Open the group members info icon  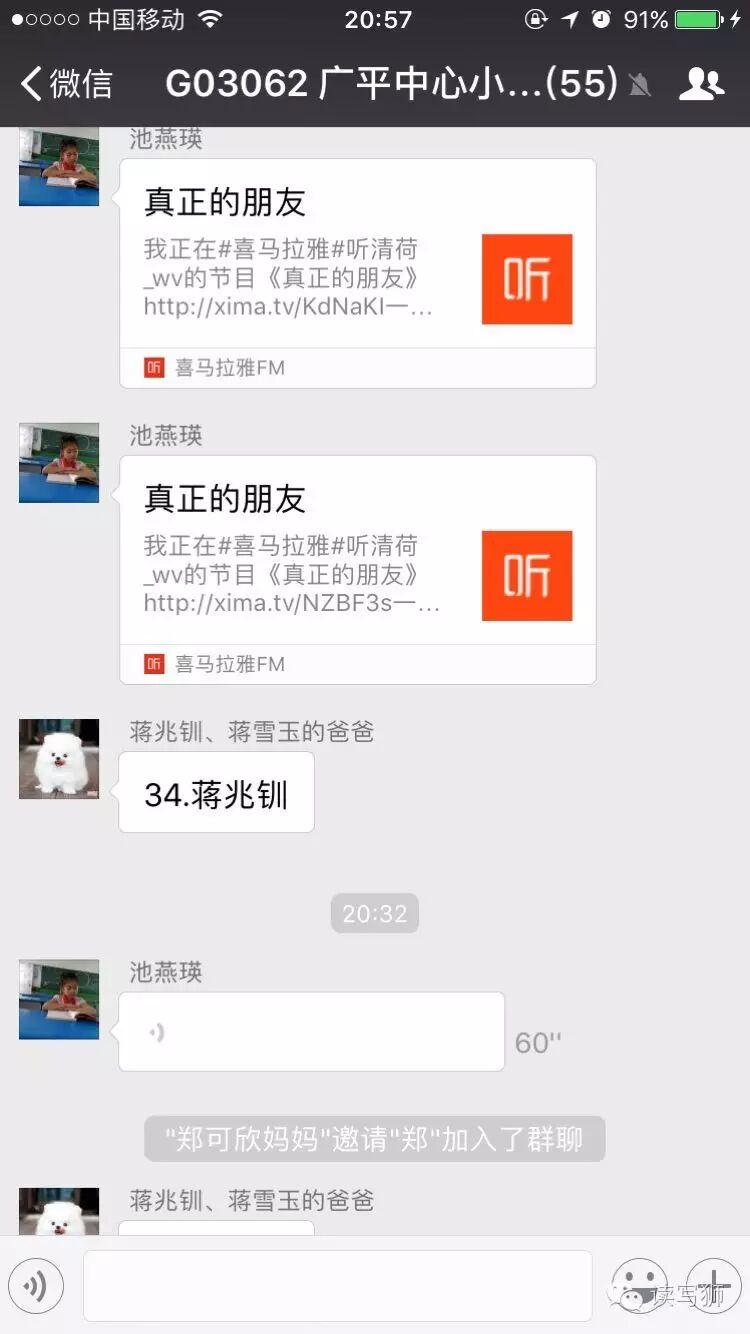tap(701, 84)
